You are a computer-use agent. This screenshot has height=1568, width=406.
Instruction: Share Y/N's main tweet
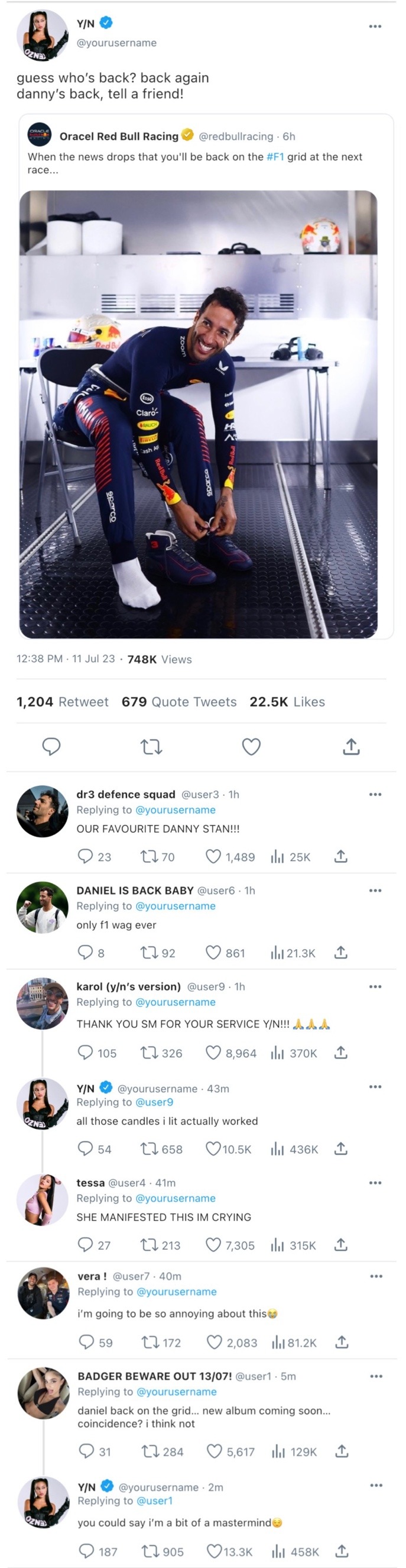pyautogui.click(x=351, y=746)
